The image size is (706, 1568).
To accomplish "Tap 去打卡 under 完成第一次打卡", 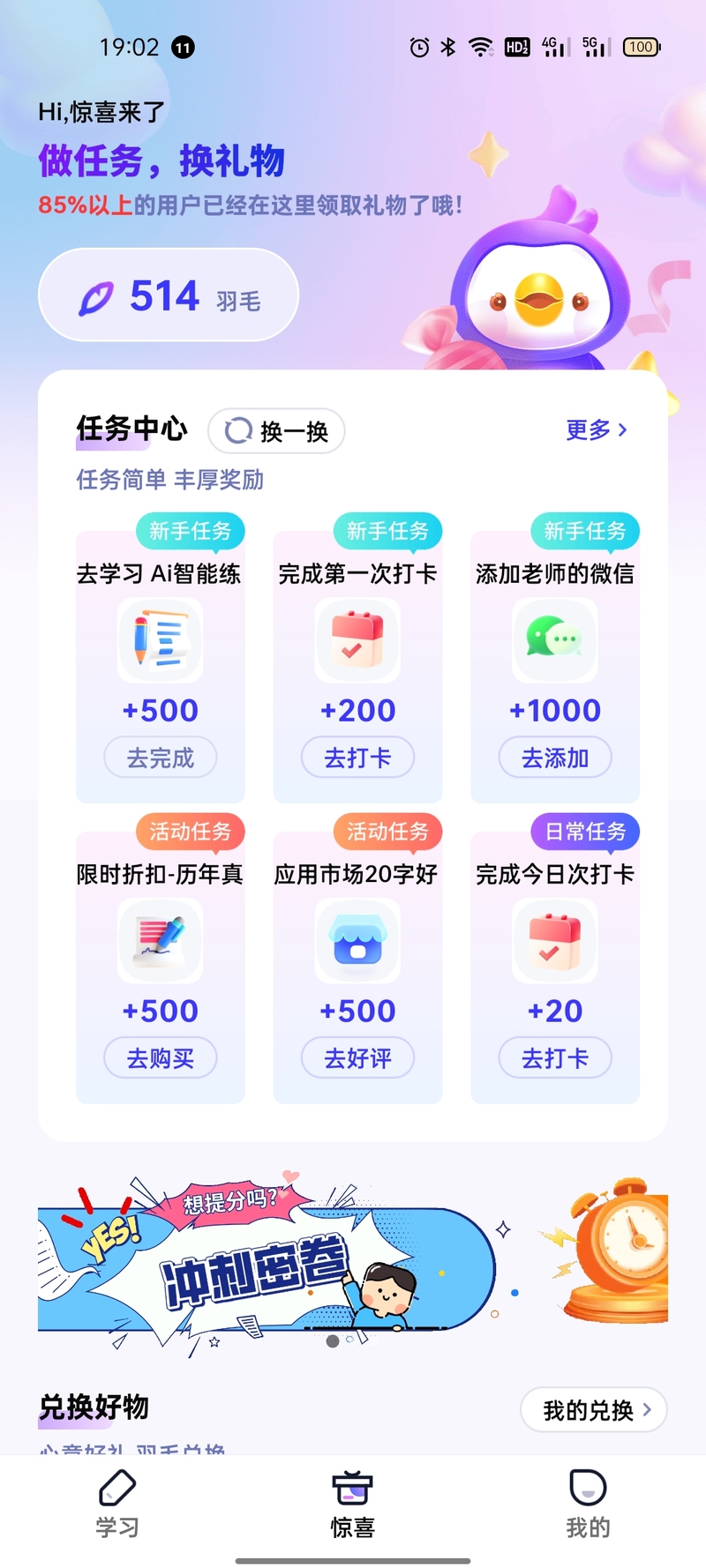I will (357, 758).
